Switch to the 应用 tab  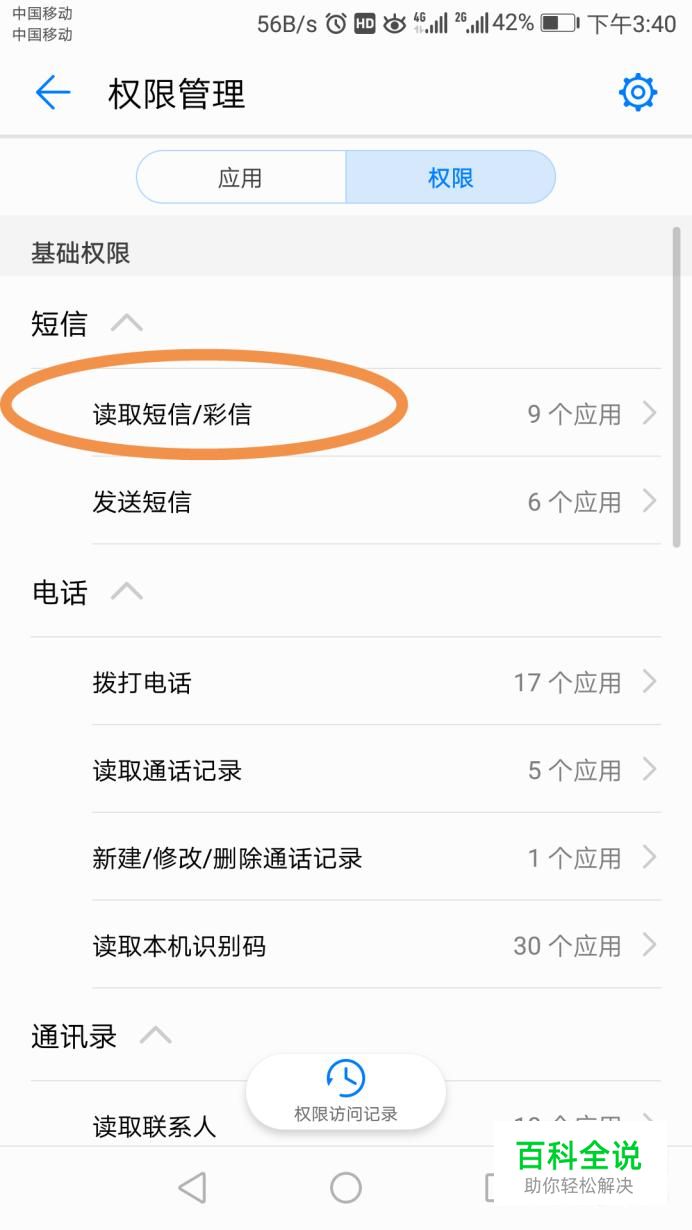coord(241,178)
